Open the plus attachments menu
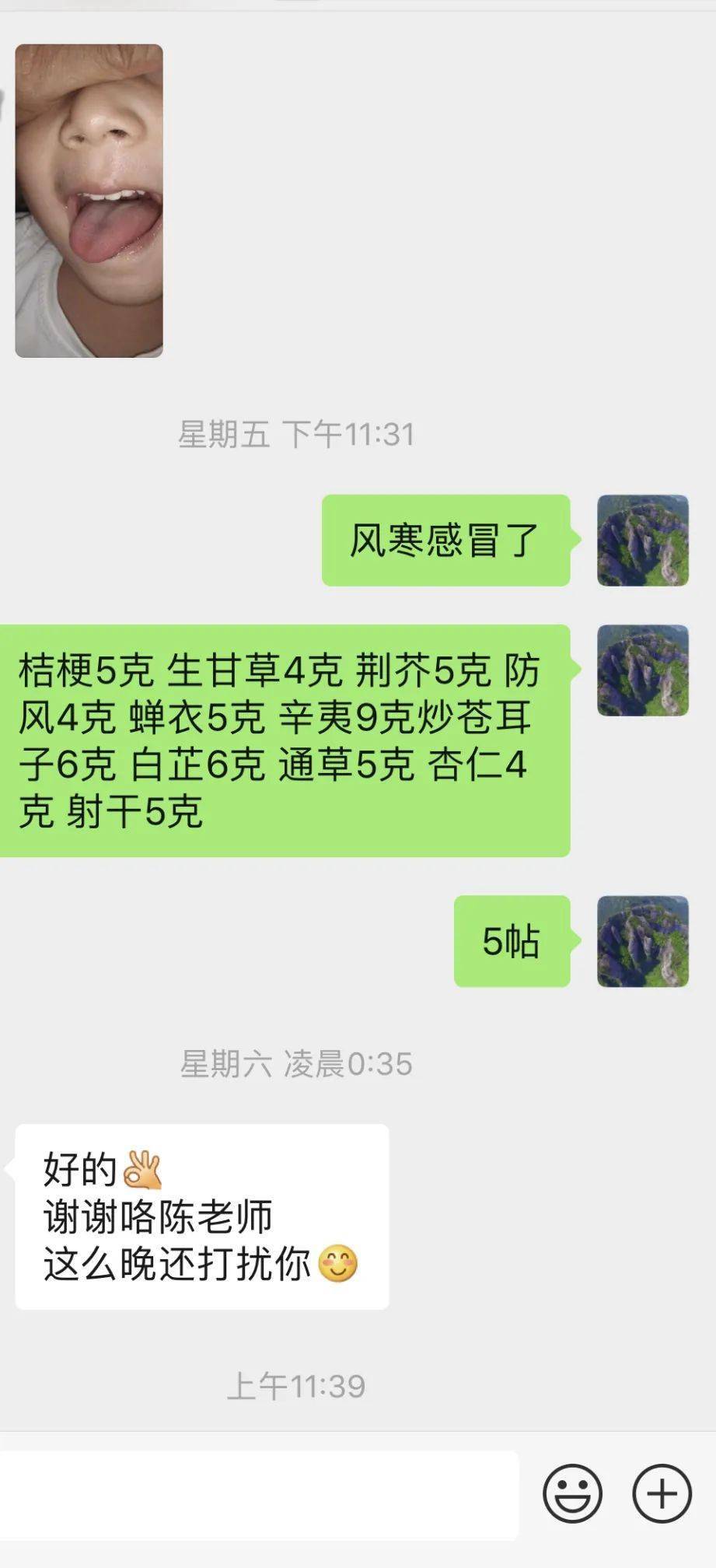The image size is (716, 1568). 662,1494
